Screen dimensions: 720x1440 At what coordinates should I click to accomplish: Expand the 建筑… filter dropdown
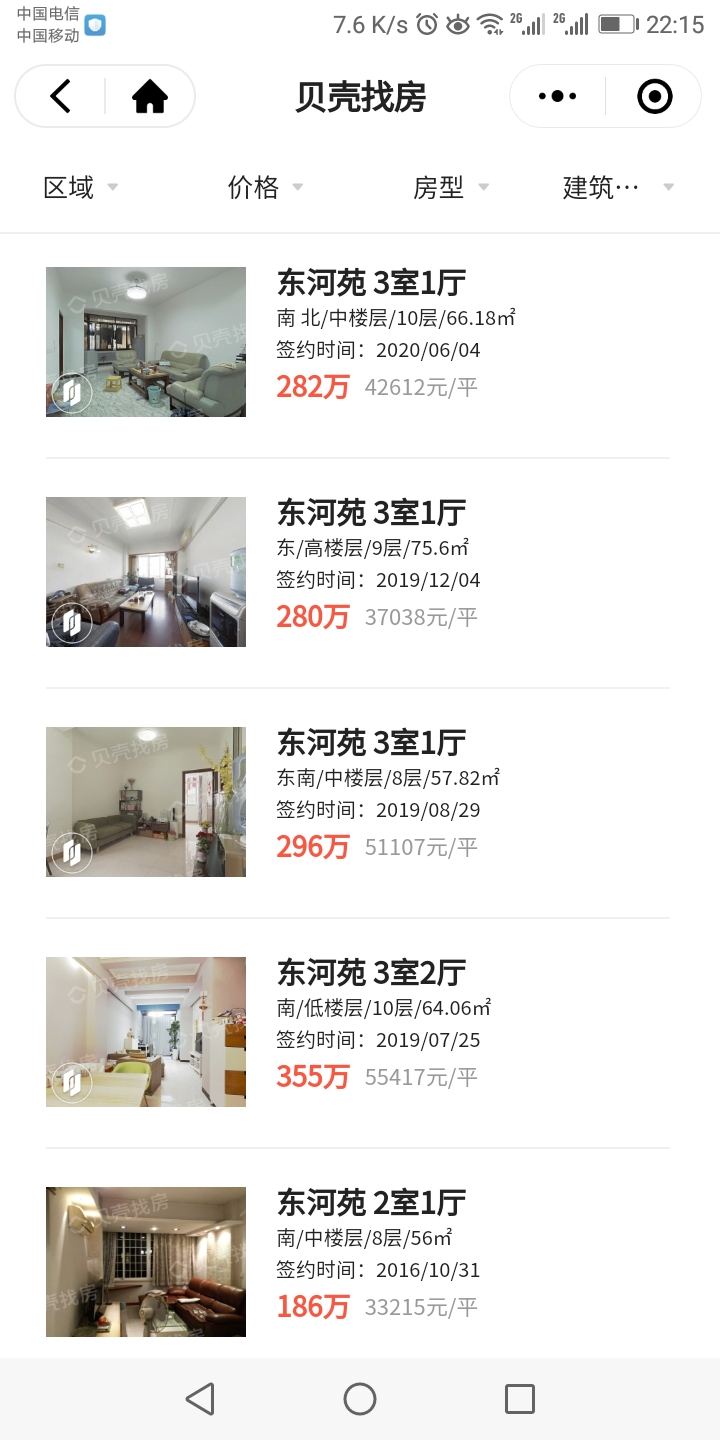617,187
